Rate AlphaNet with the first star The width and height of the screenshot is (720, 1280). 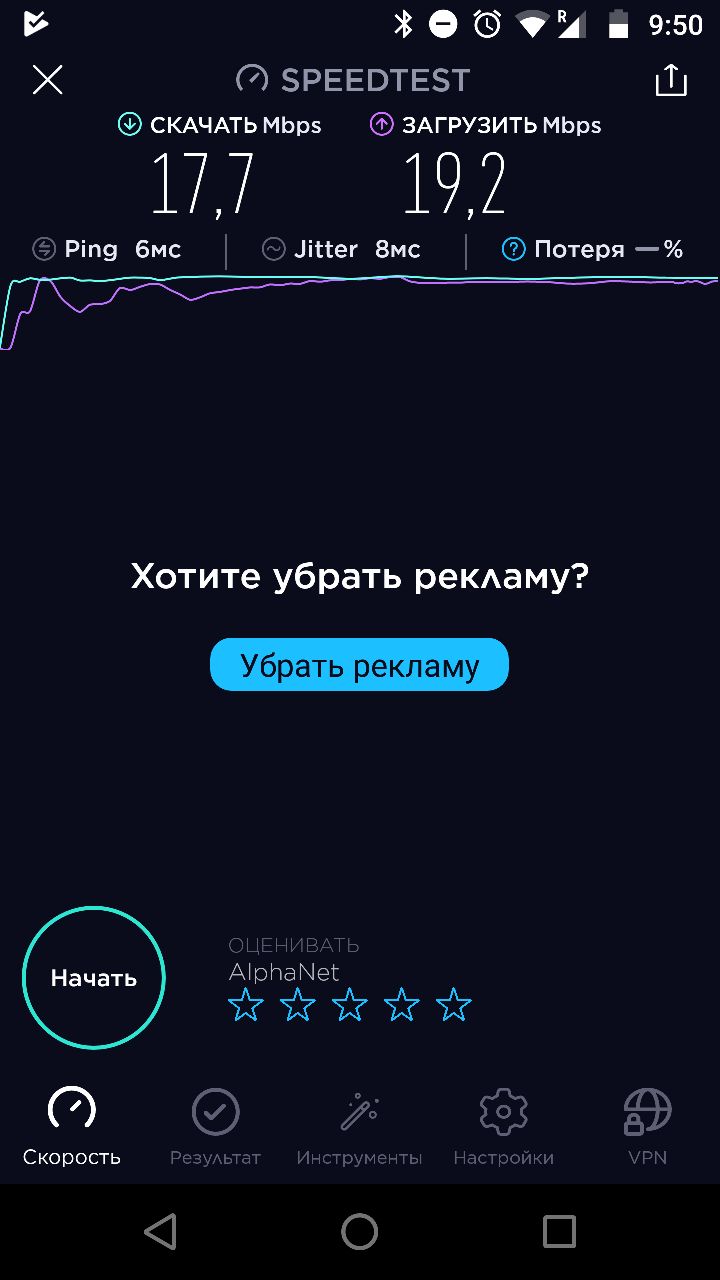[x=245, y=1005]
